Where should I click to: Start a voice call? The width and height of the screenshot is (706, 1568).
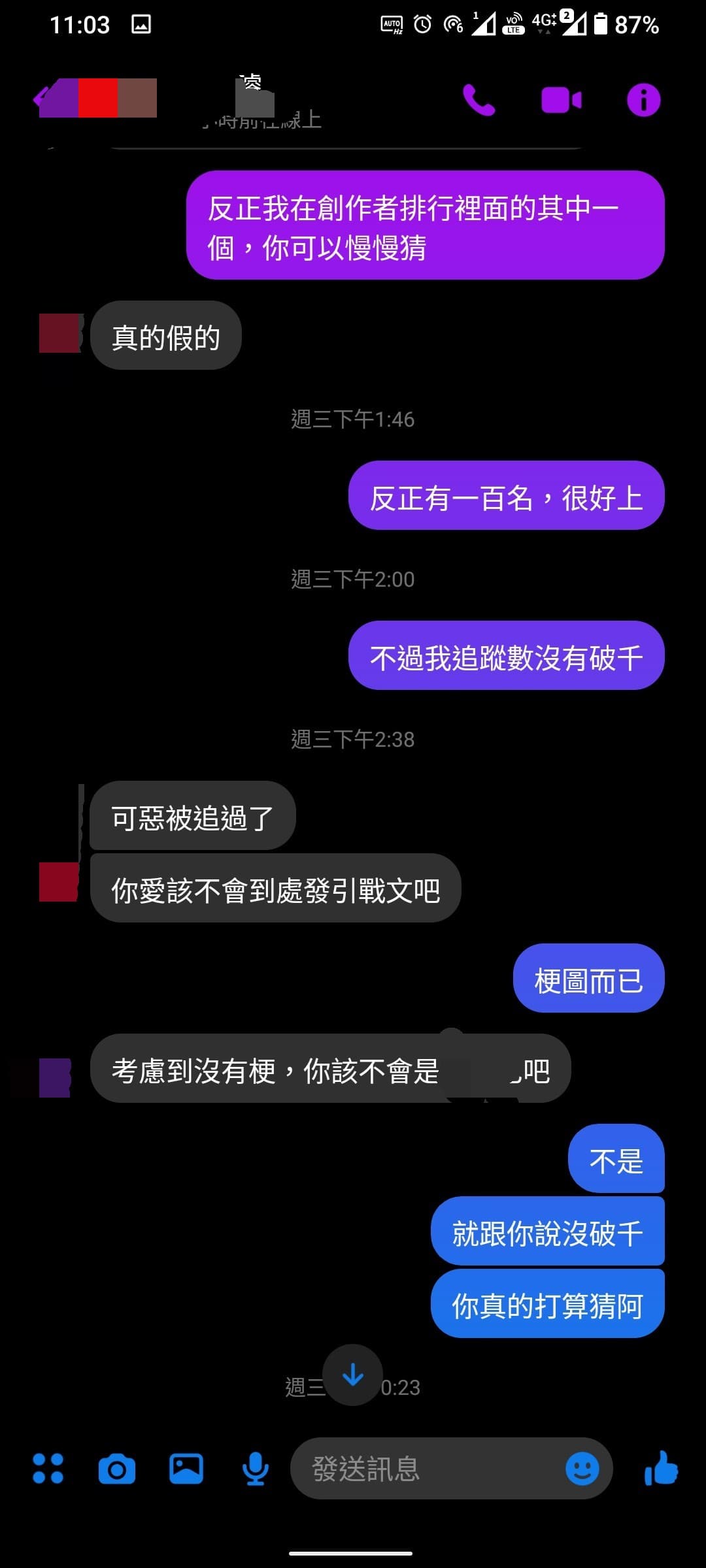[x=479, y=100]
